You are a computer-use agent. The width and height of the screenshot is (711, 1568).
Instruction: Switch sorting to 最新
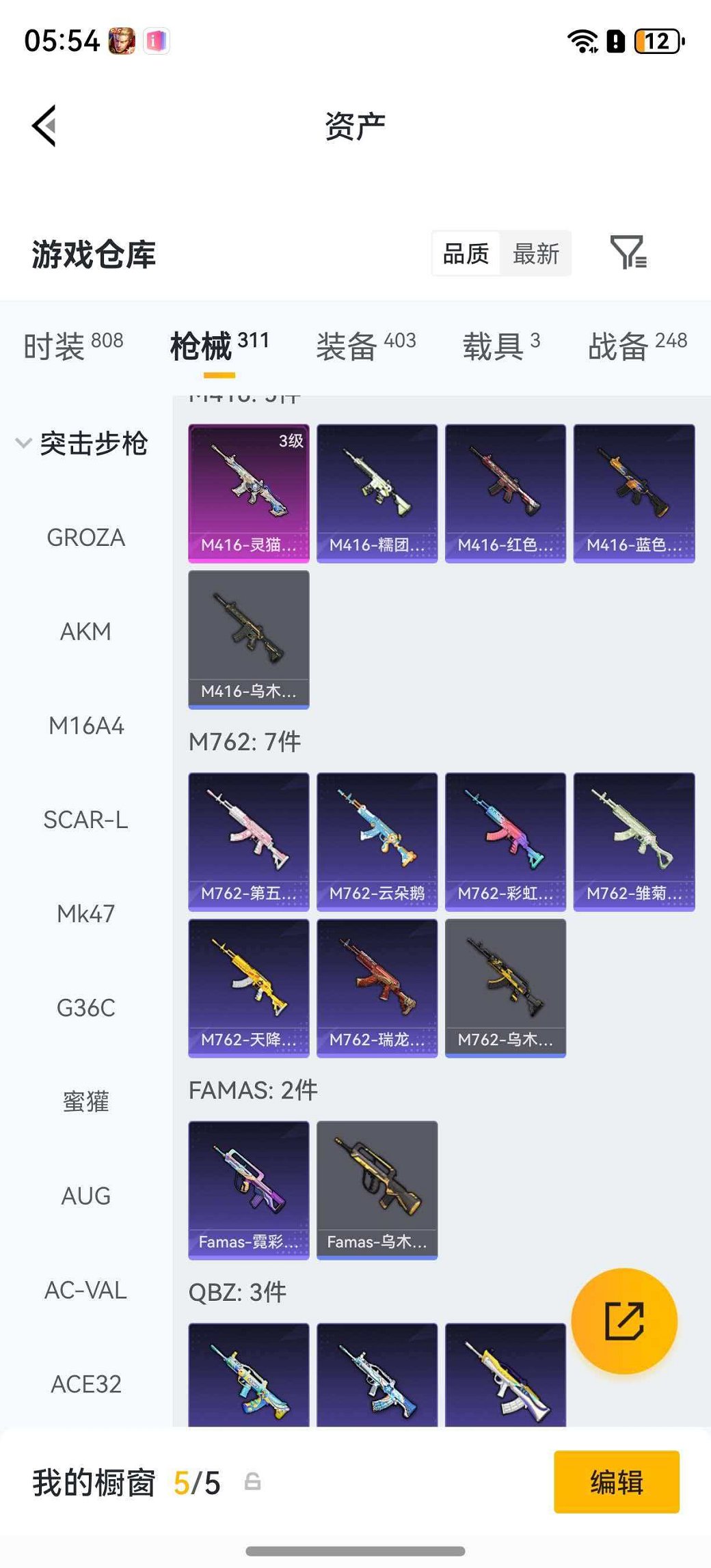(x=535, y=254)
